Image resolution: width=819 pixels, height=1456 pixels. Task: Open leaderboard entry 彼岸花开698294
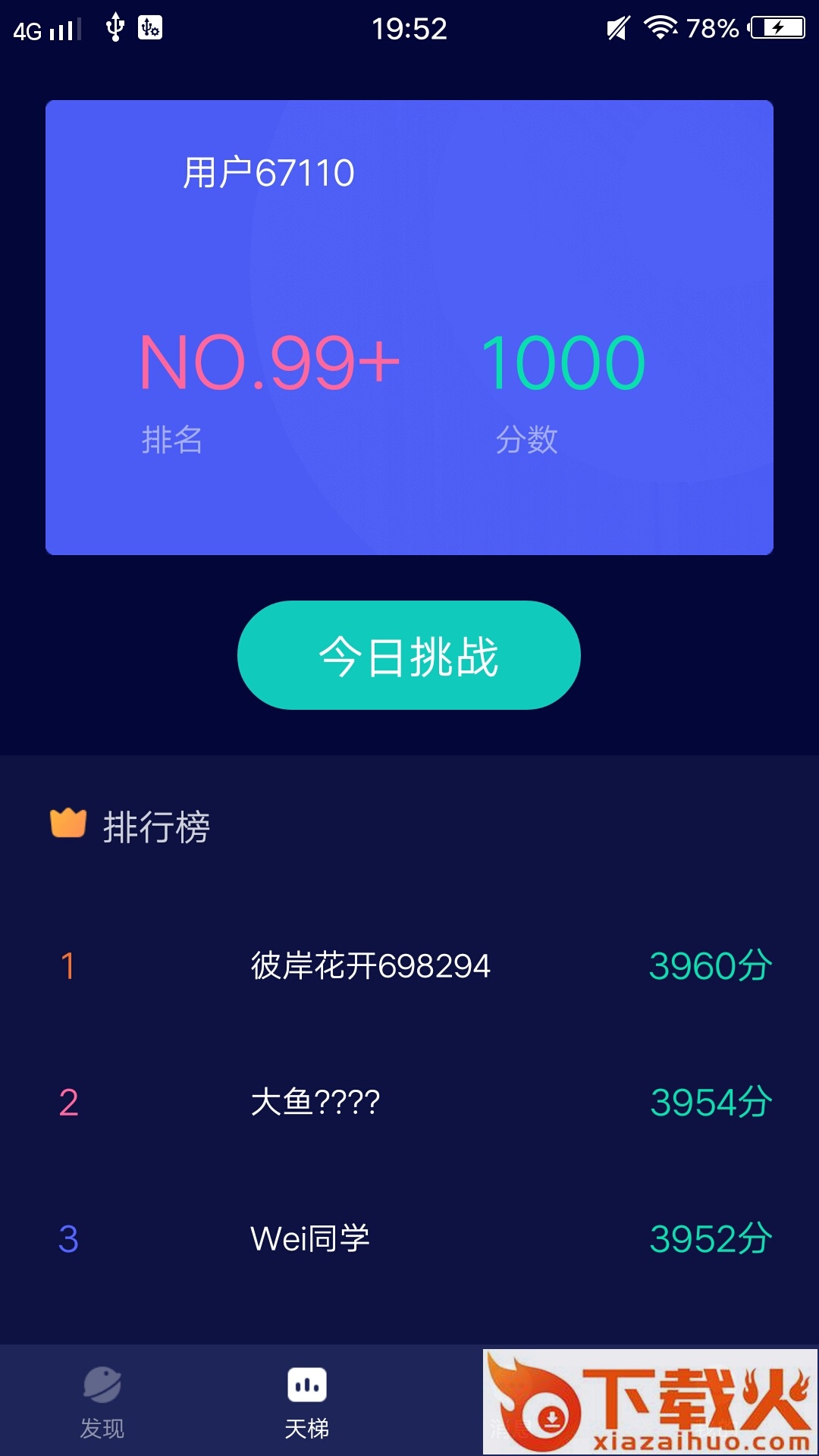409,966
